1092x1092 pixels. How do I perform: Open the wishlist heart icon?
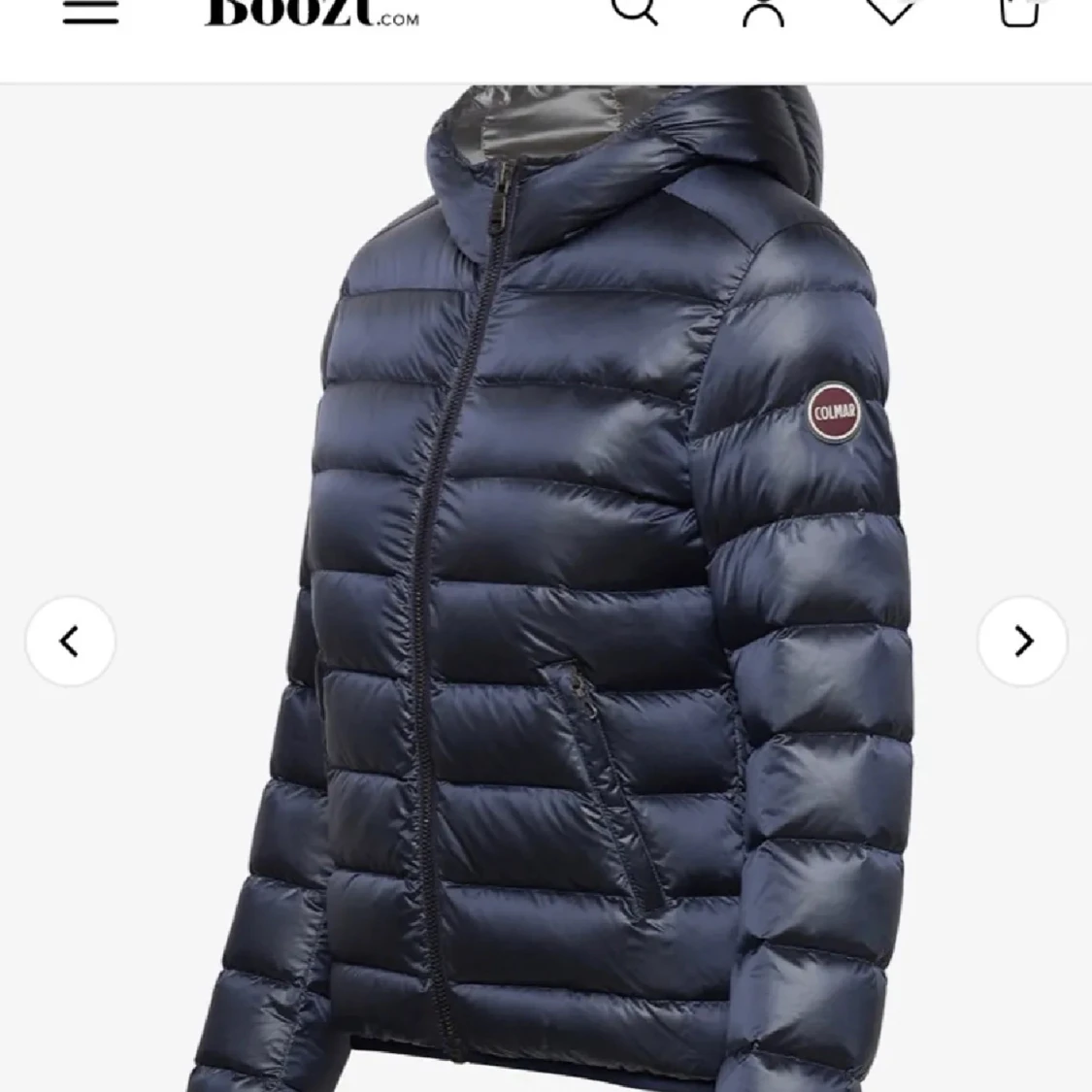click(x=891, y=10)
